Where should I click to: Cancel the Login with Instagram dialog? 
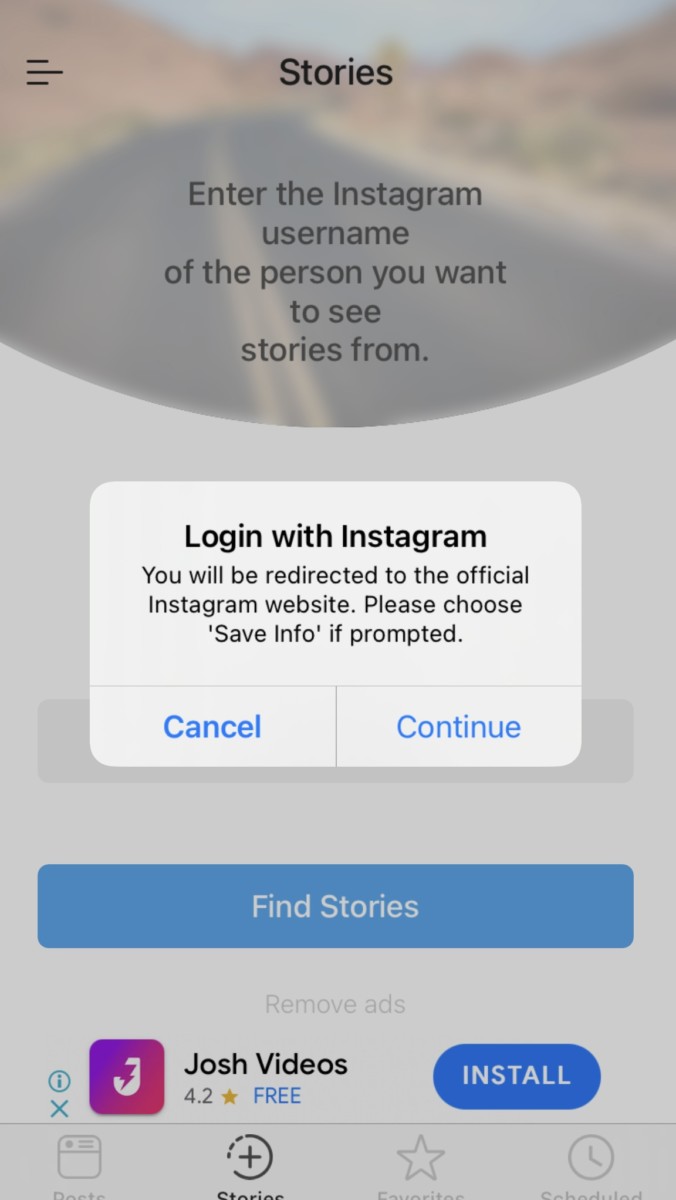(x=212, y=726)
